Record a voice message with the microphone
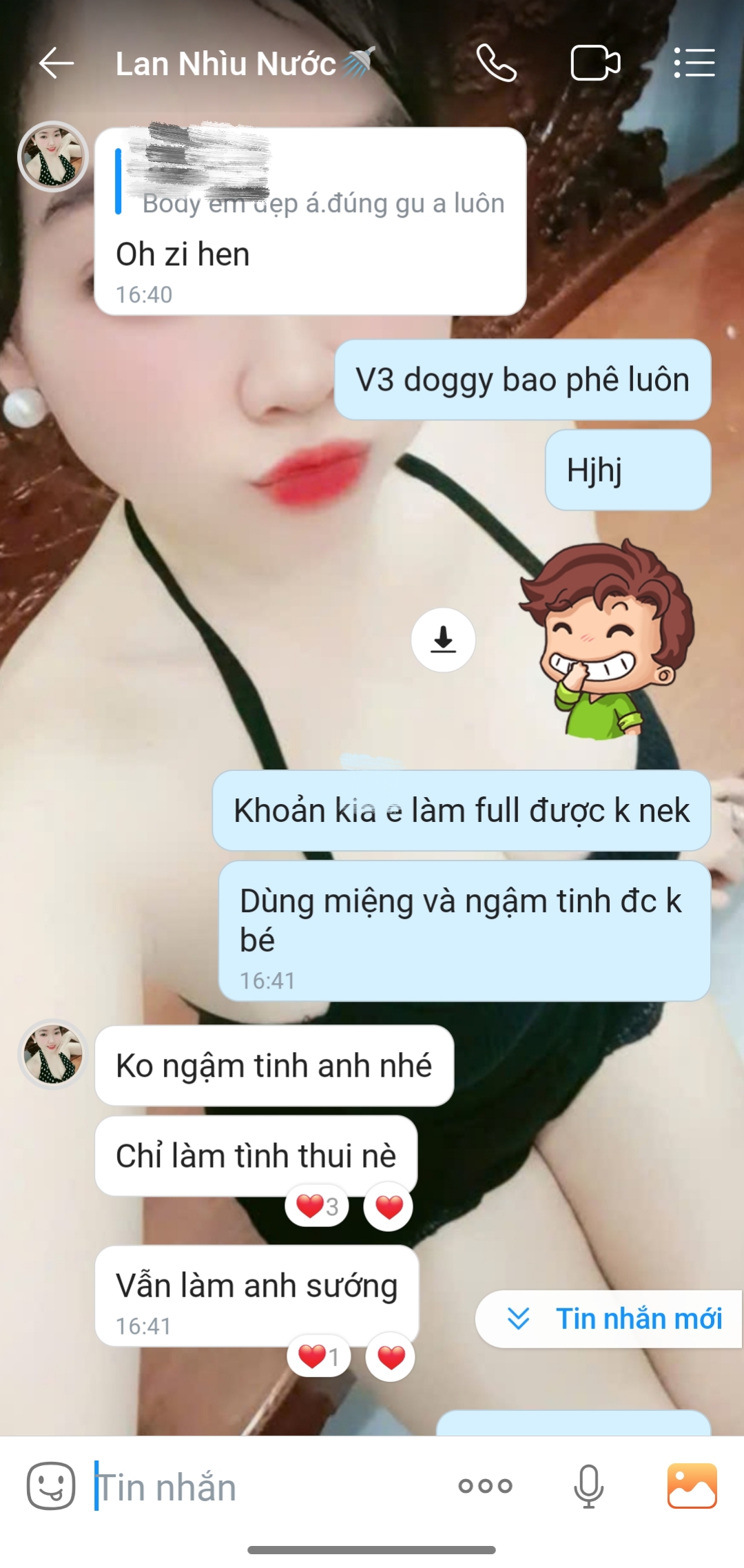Image resolution: width=744 pixels, height=1568 pixels. (x=588, y=1486)
